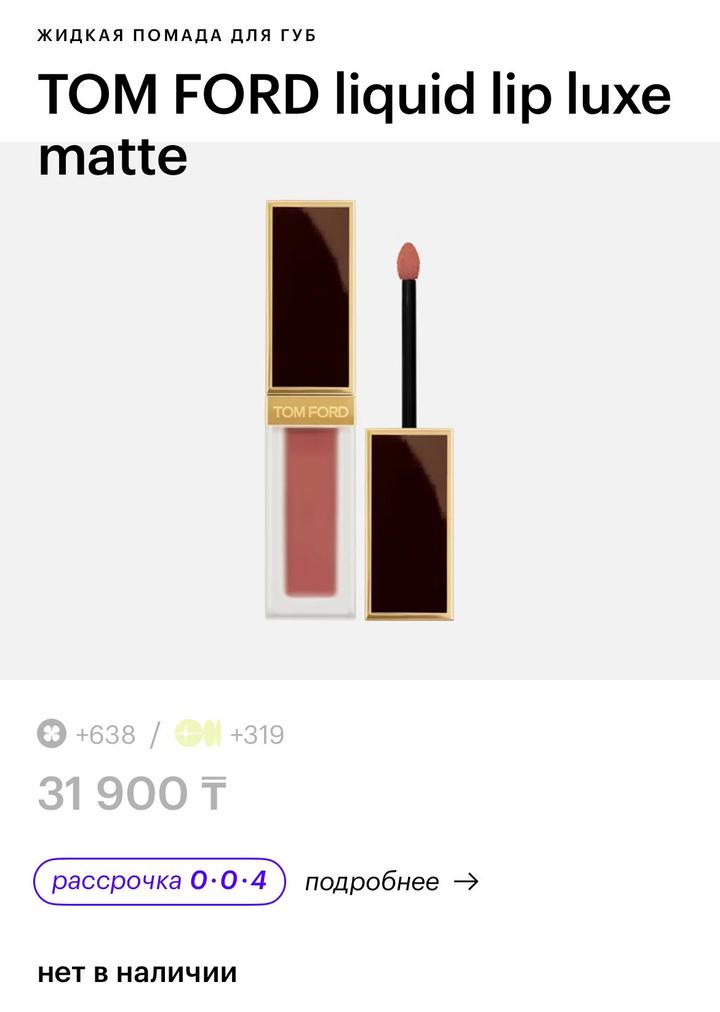Open the подробнее link for installment details
The width and height of the screenshot is (720, 1012).
pos(391,882)
